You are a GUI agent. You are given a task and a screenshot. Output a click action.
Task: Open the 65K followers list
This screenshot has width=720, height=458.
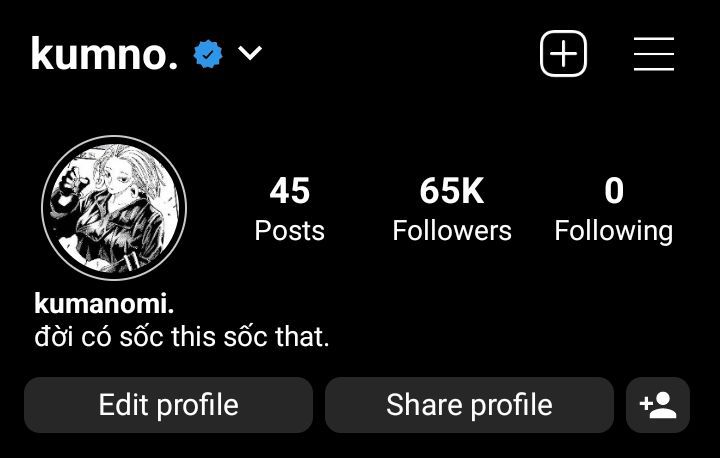click(451, 209)
